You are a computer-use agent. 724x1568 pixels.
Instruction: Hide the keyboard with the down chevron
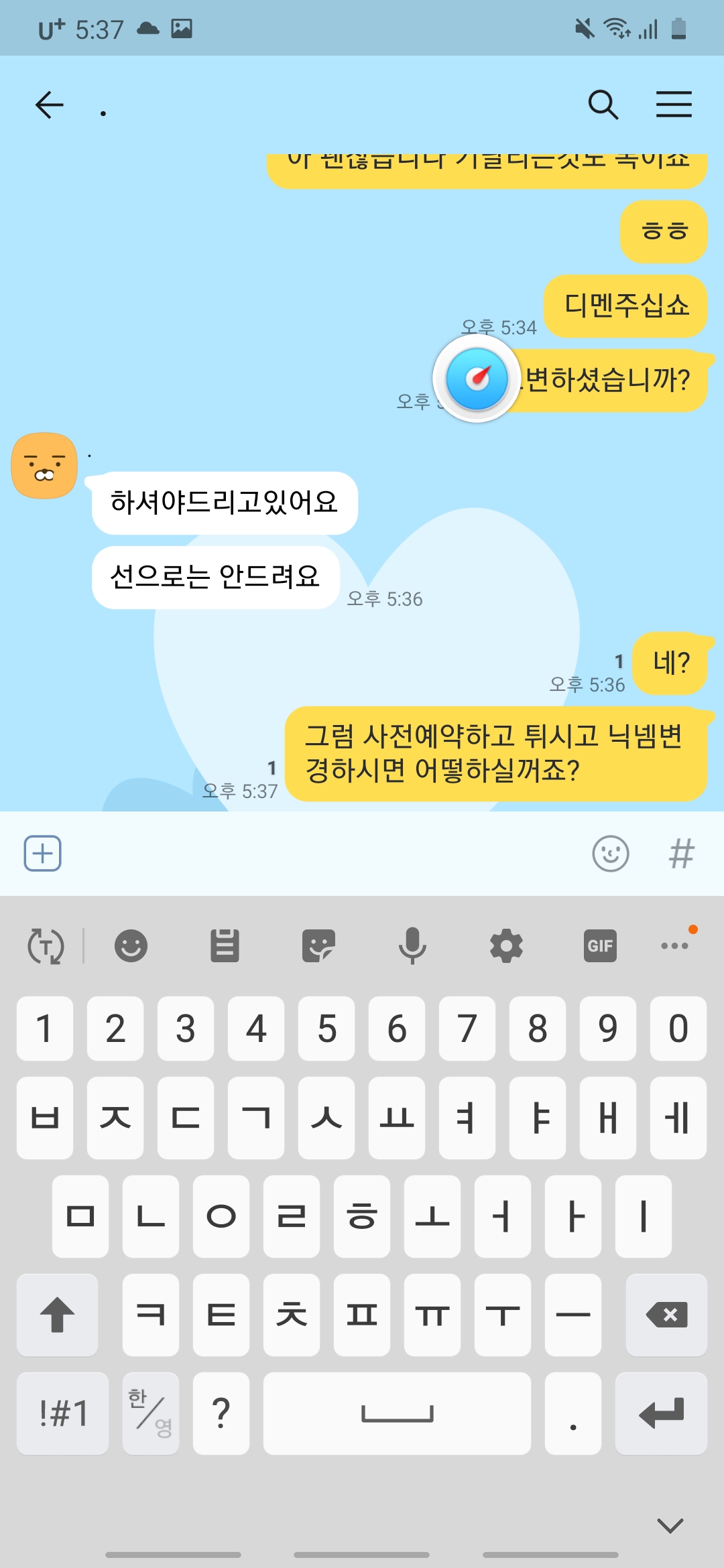(670, 1526)
